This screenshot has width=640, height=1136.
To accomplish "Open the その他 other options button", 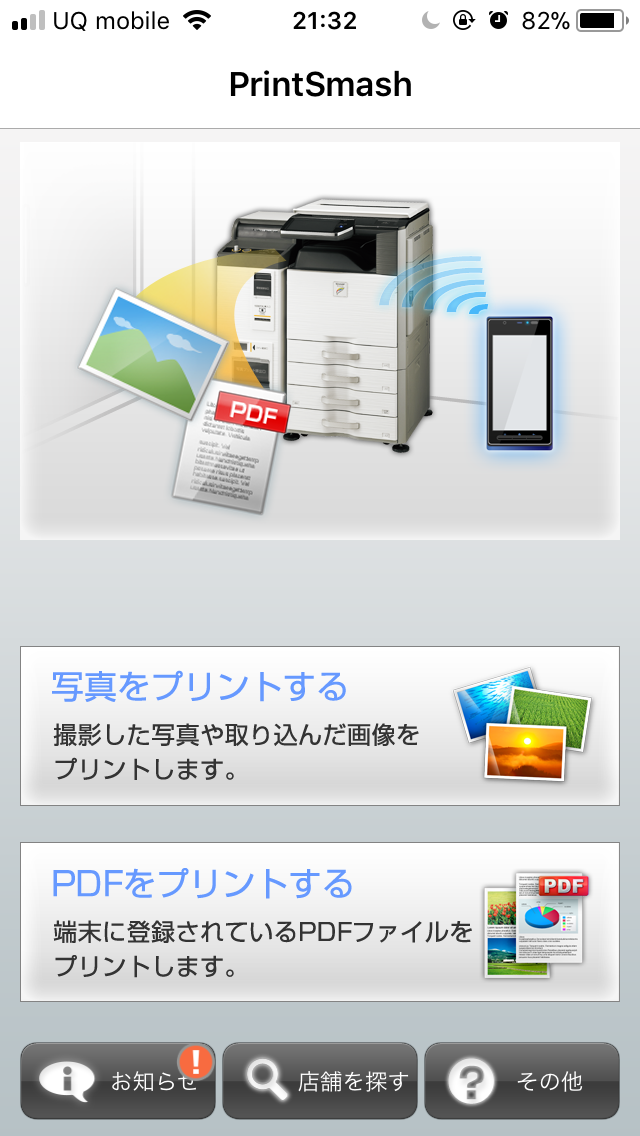I will 522,1081.
